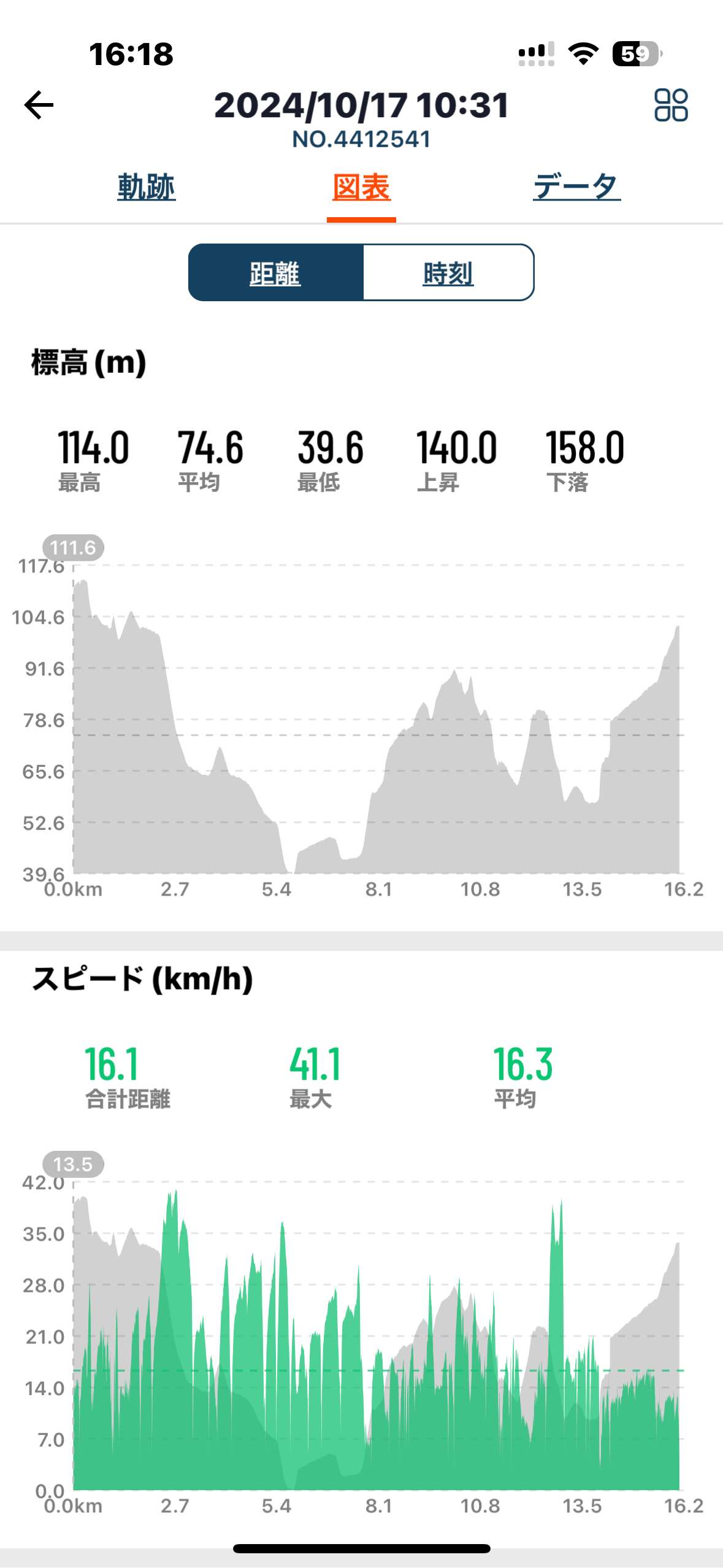
Task: Open the four-square grid menu
Action: [x=671, y=105]
